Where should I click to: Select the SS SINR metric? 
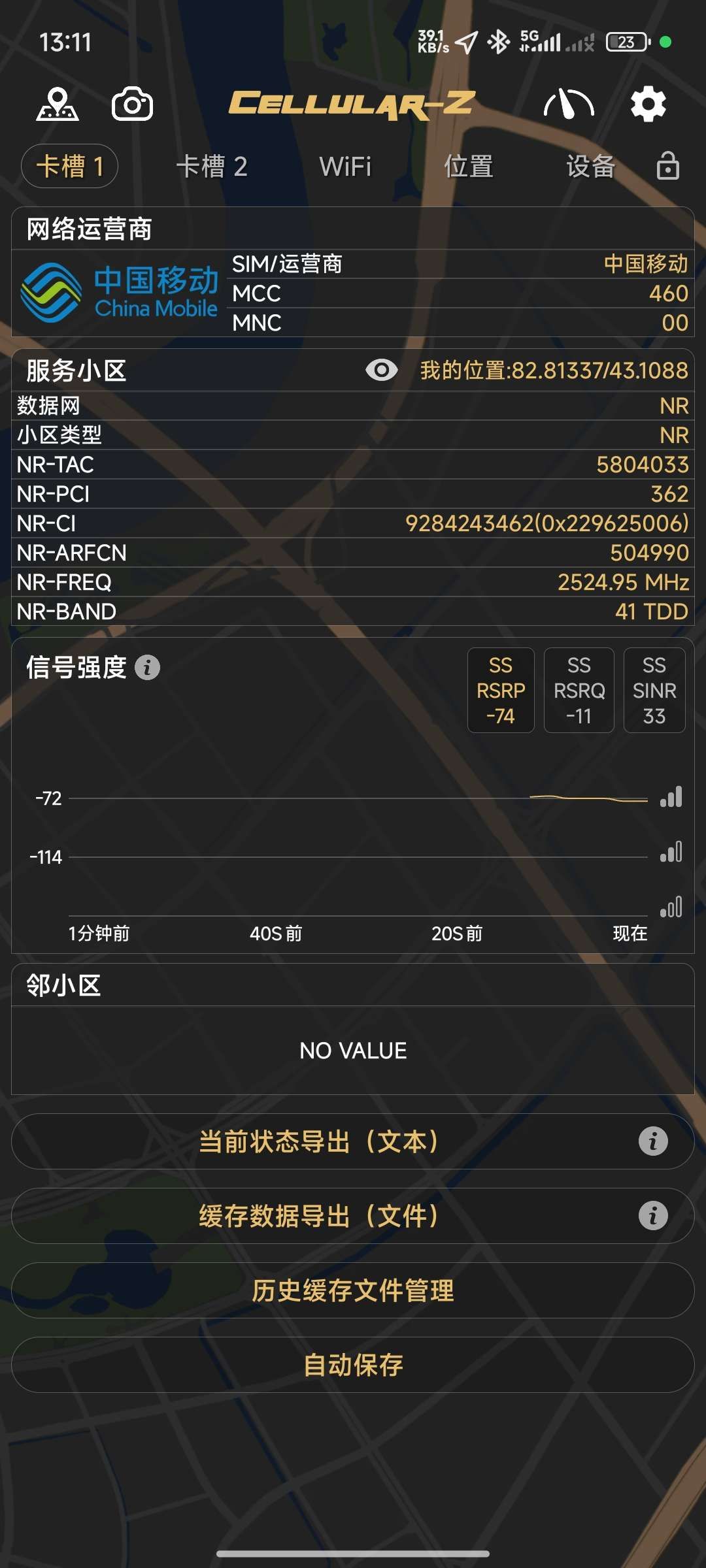pos(654,691)
